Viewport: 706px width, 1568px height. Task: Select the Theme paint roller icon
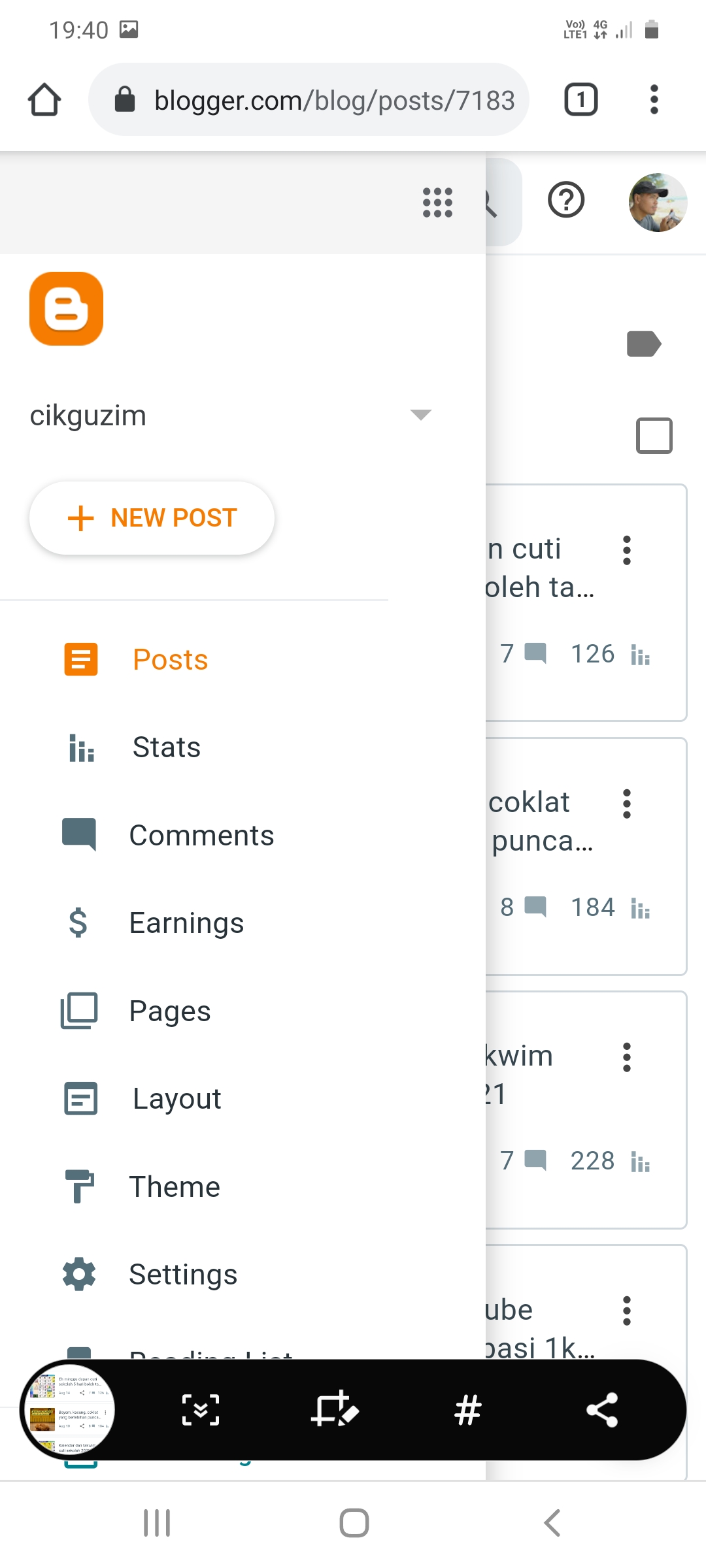click(x=78, y=1186)
